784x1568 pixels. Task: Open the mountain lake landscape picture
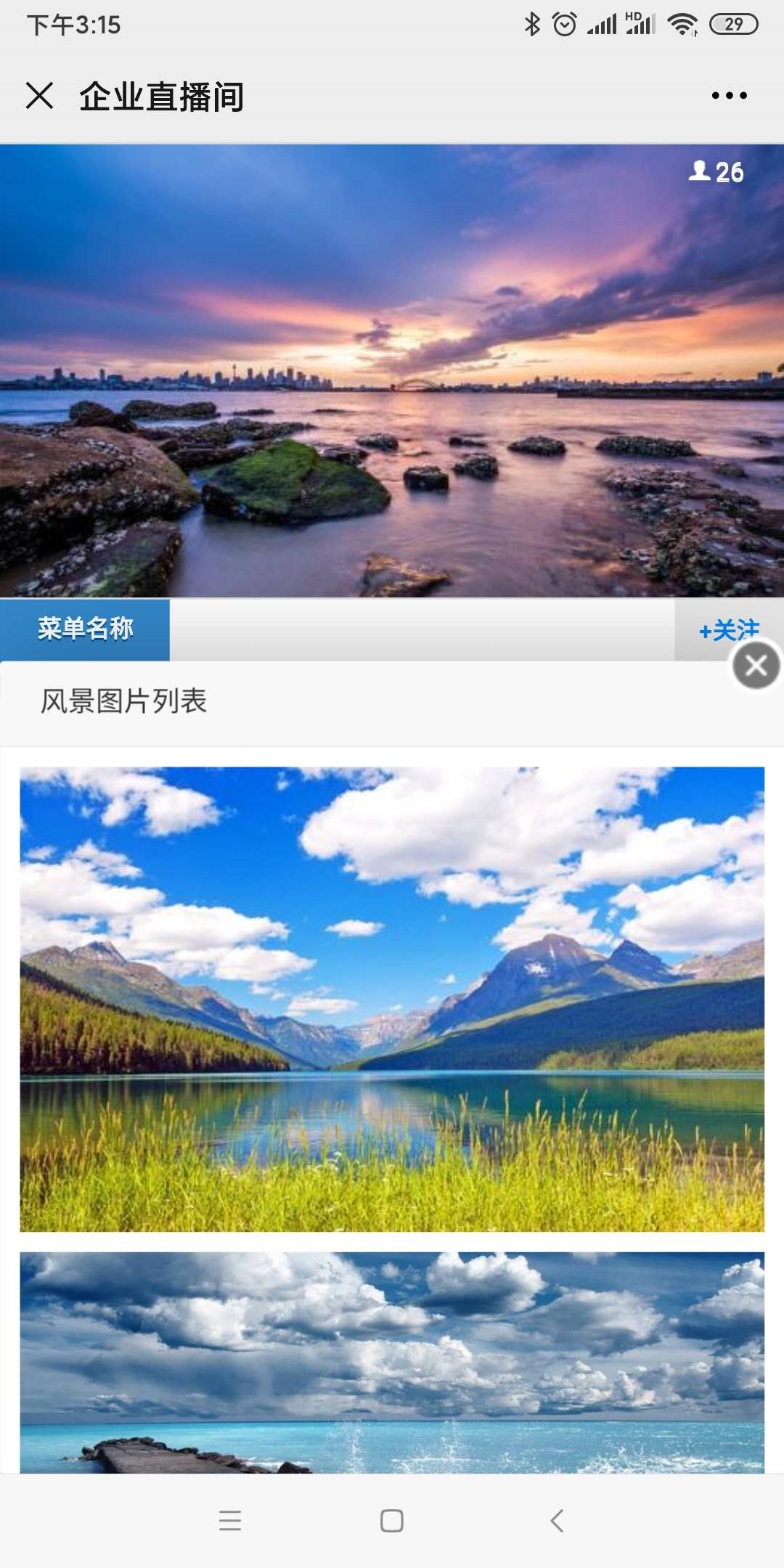tap(392, 999)
